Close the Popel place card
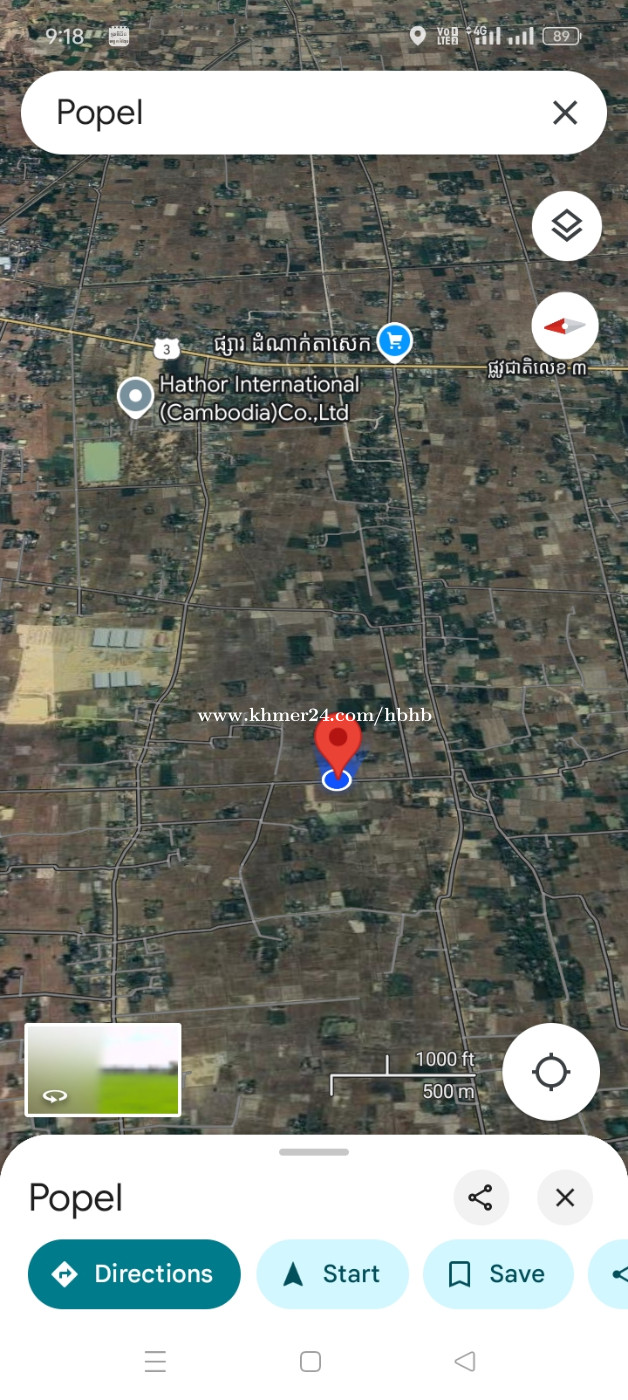The image size is (628, 1400). 565,1198
